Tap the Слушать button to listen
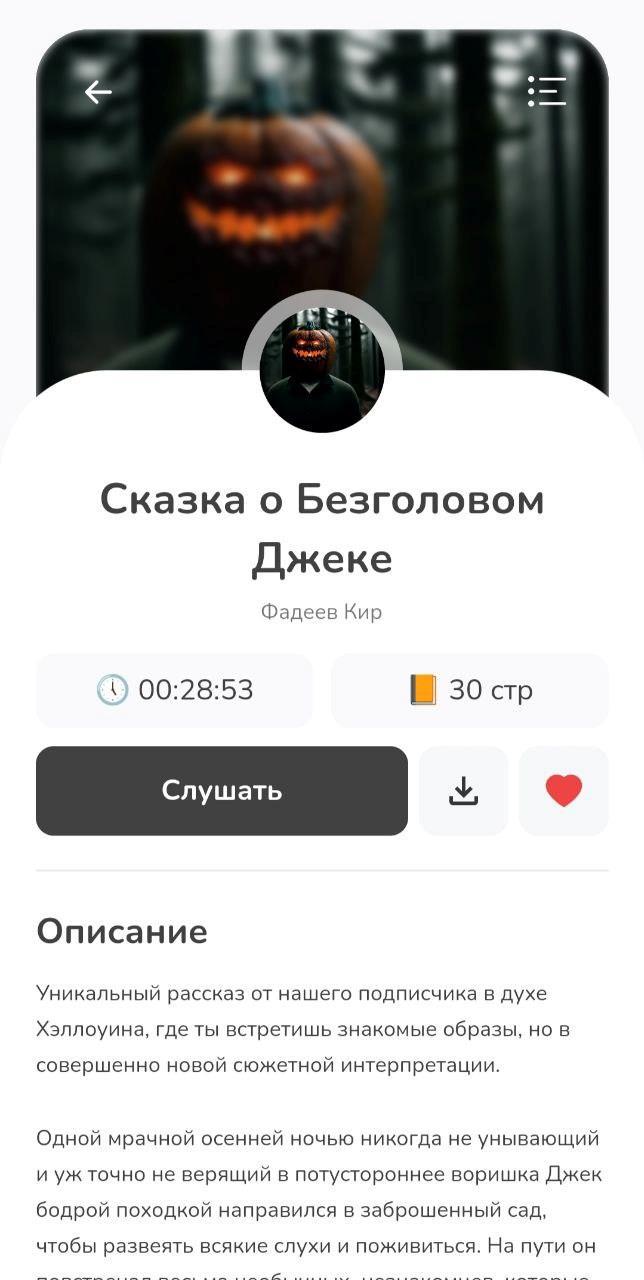 click(x=222, y=791)
